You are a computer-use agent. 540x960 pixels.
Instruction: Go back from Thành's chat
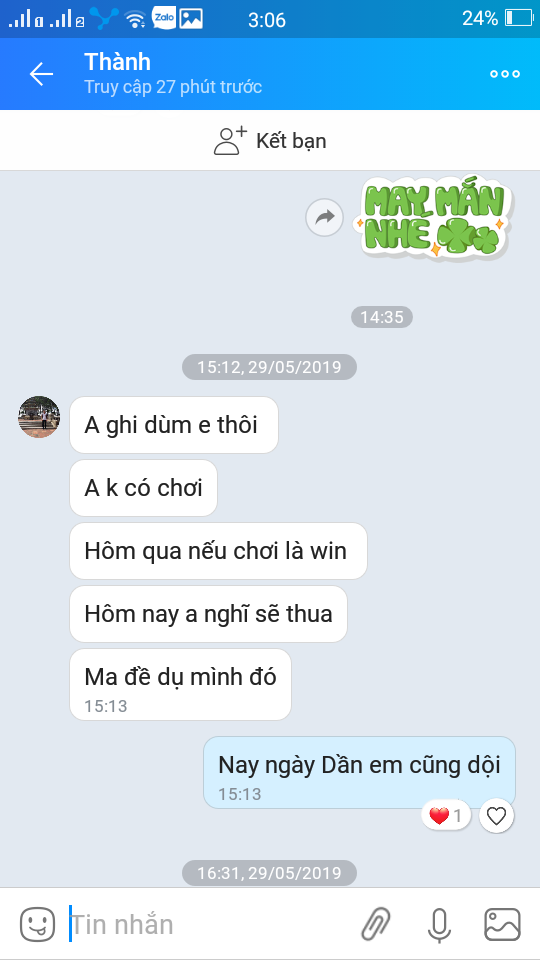pos(41,75)
